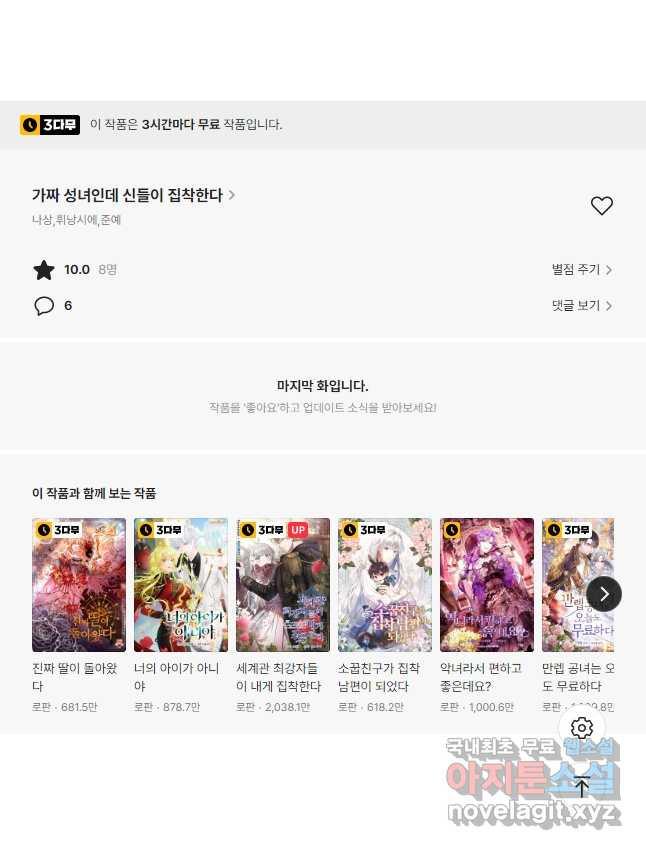Like this work with the heart icon
Image resolution: width=646 pixels, height=850 pixels.
(601, 206)
